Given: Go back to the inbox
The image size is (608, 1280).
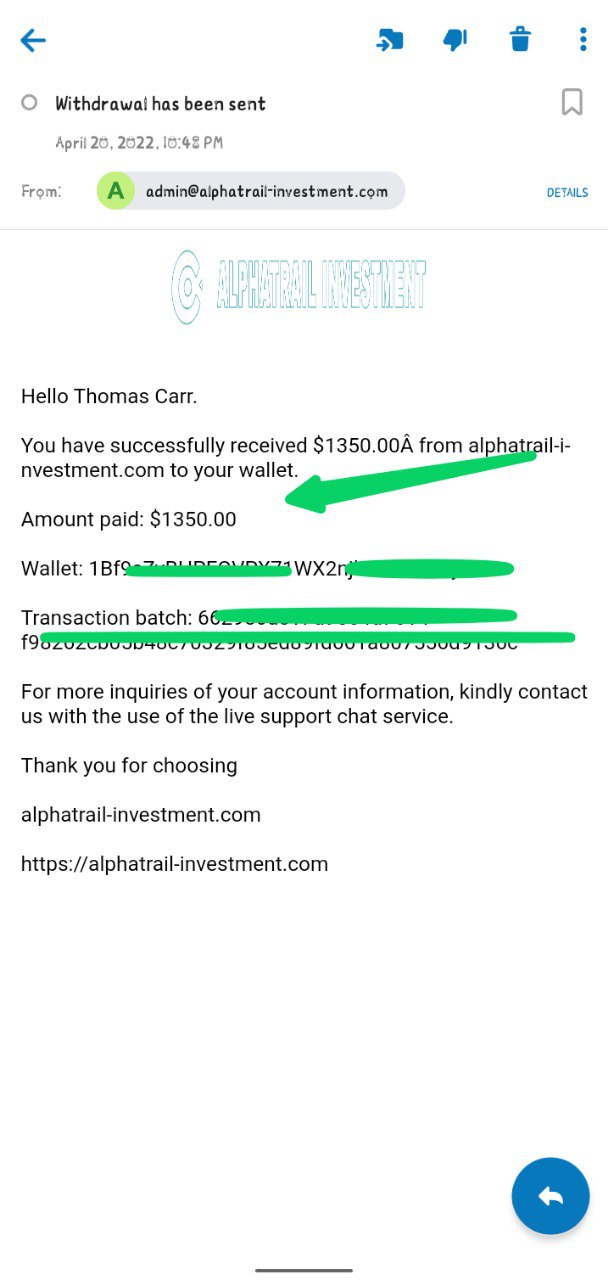Looking at the screenshot, I should click(33, 40).
